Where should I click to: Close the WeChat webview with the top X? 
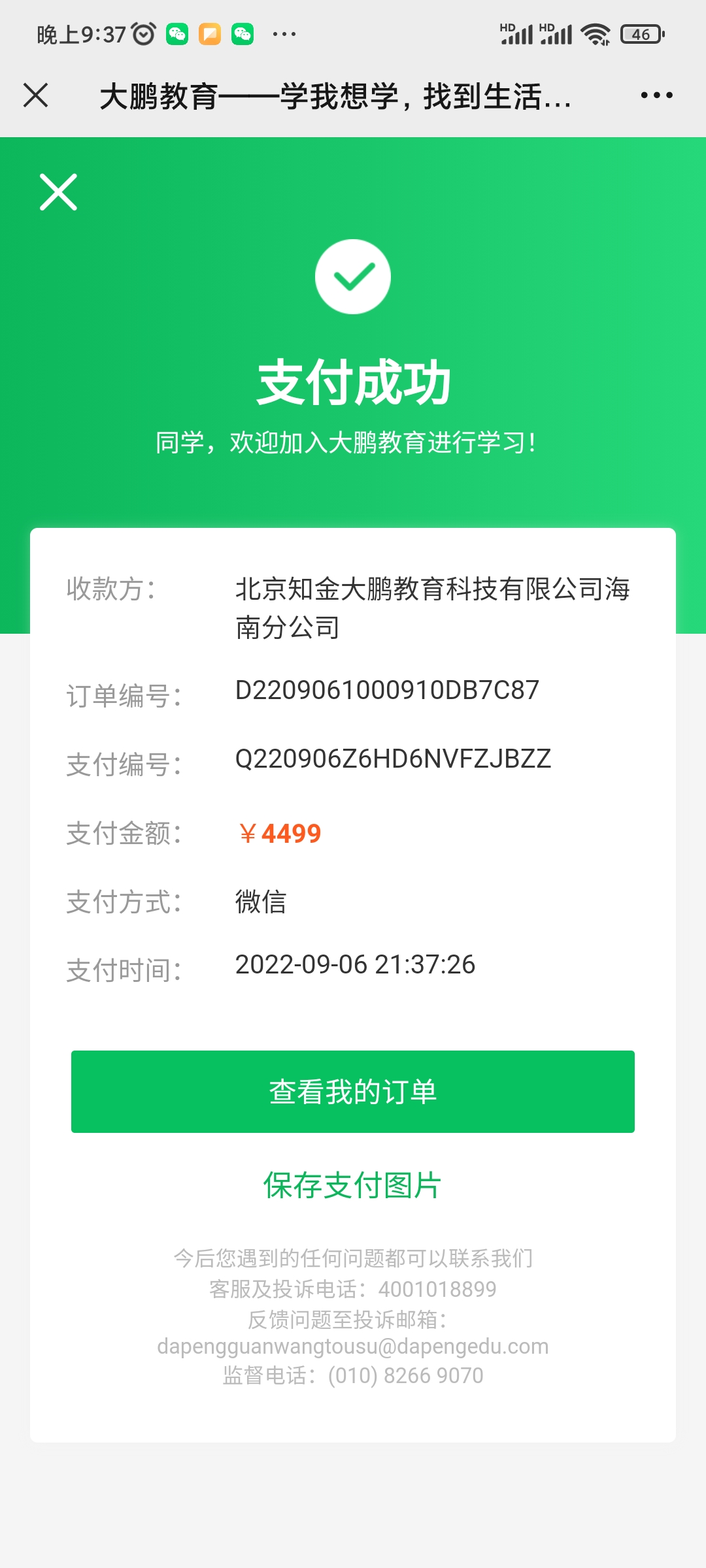point(36,95)
